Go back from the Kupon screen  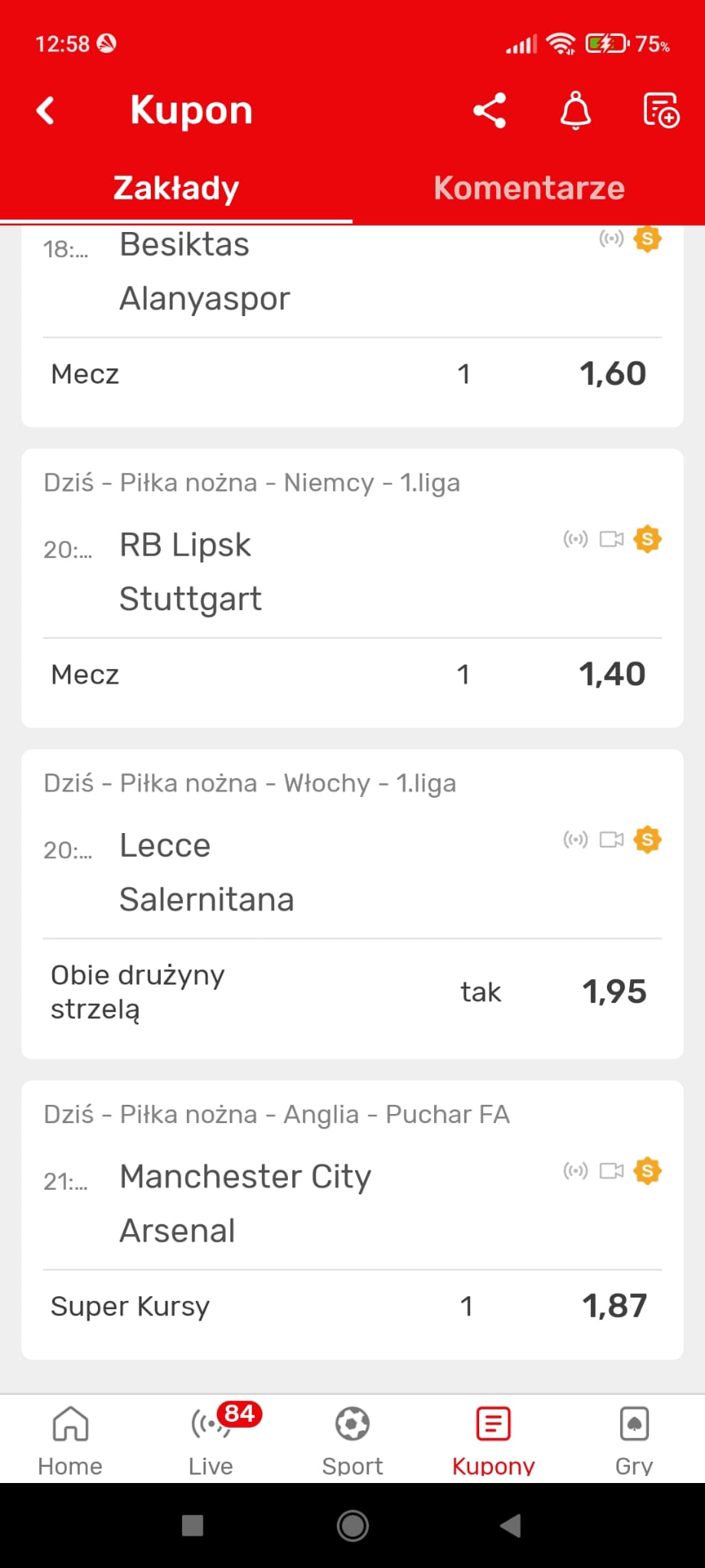[46, 110]
